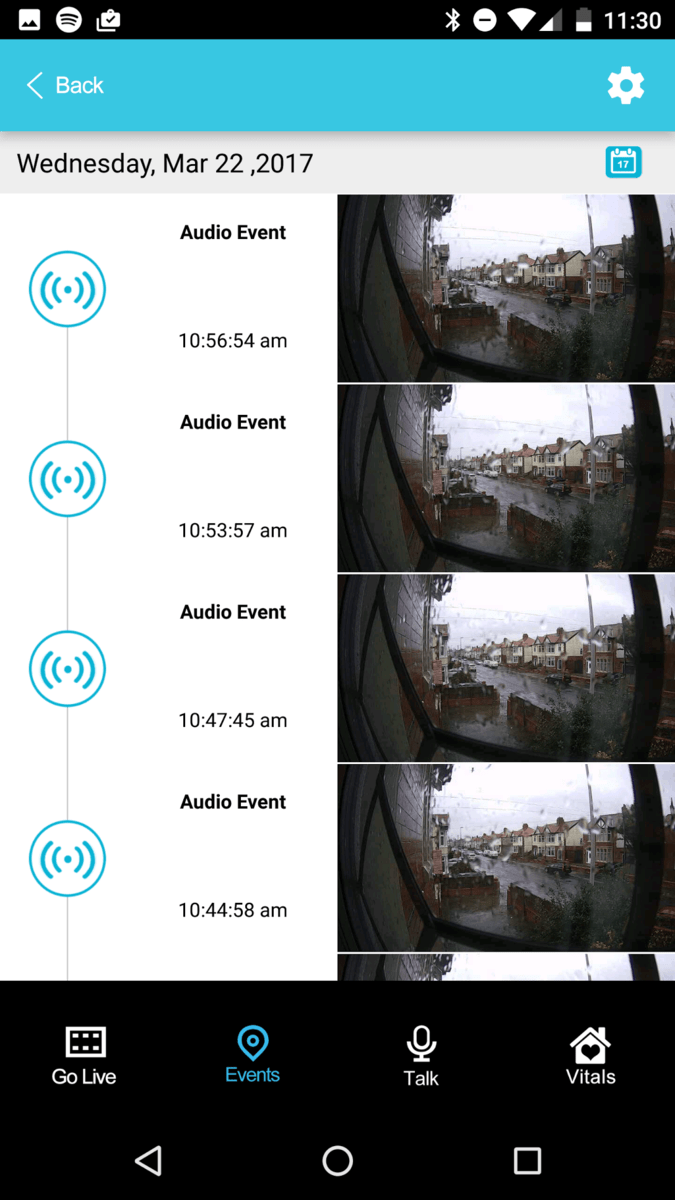Switch to the Go Live tab
This screenshot has width=675, height=1200.
(84, 1055)
